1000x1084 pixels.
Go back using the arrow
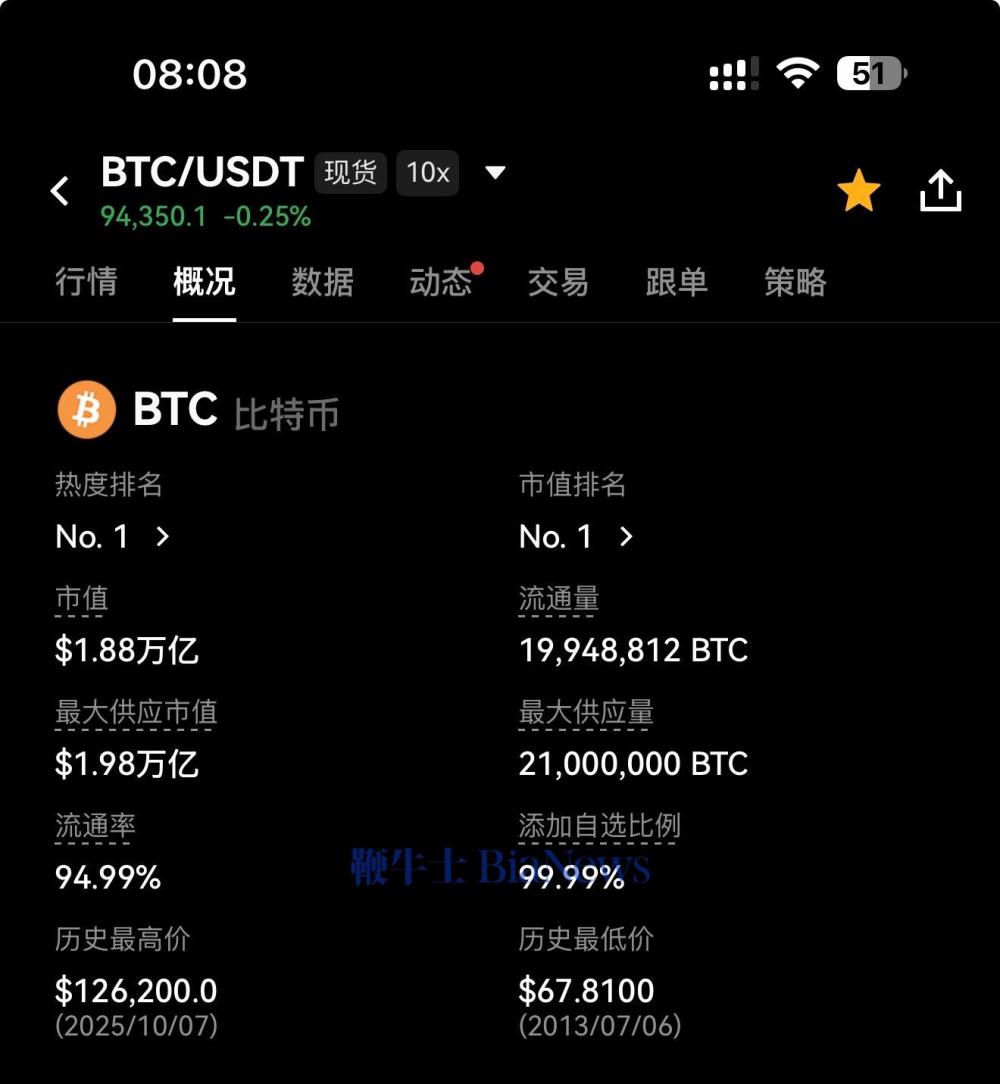pos(61,191)
